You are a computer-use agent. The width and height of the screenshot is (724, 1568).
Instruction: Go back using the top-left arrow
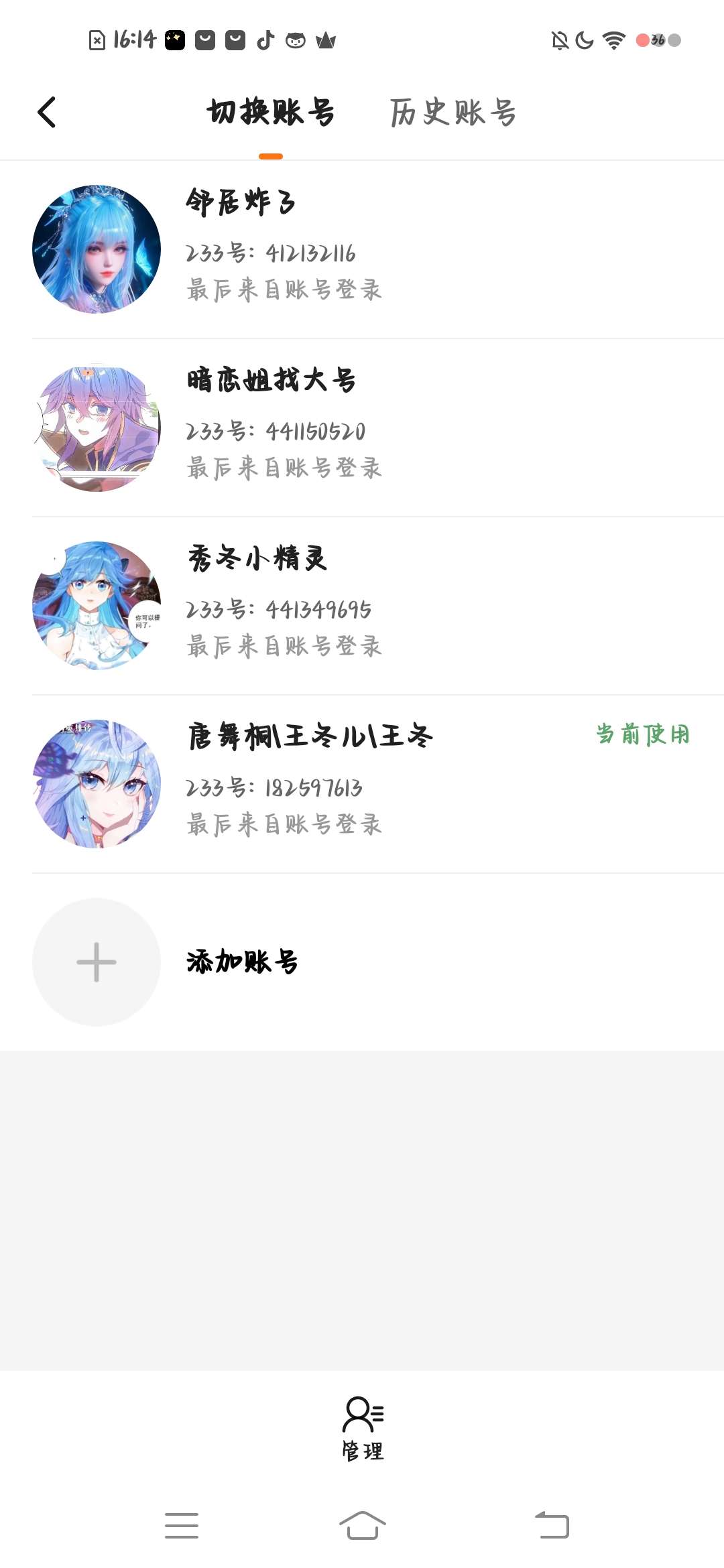tap(47, 113)
